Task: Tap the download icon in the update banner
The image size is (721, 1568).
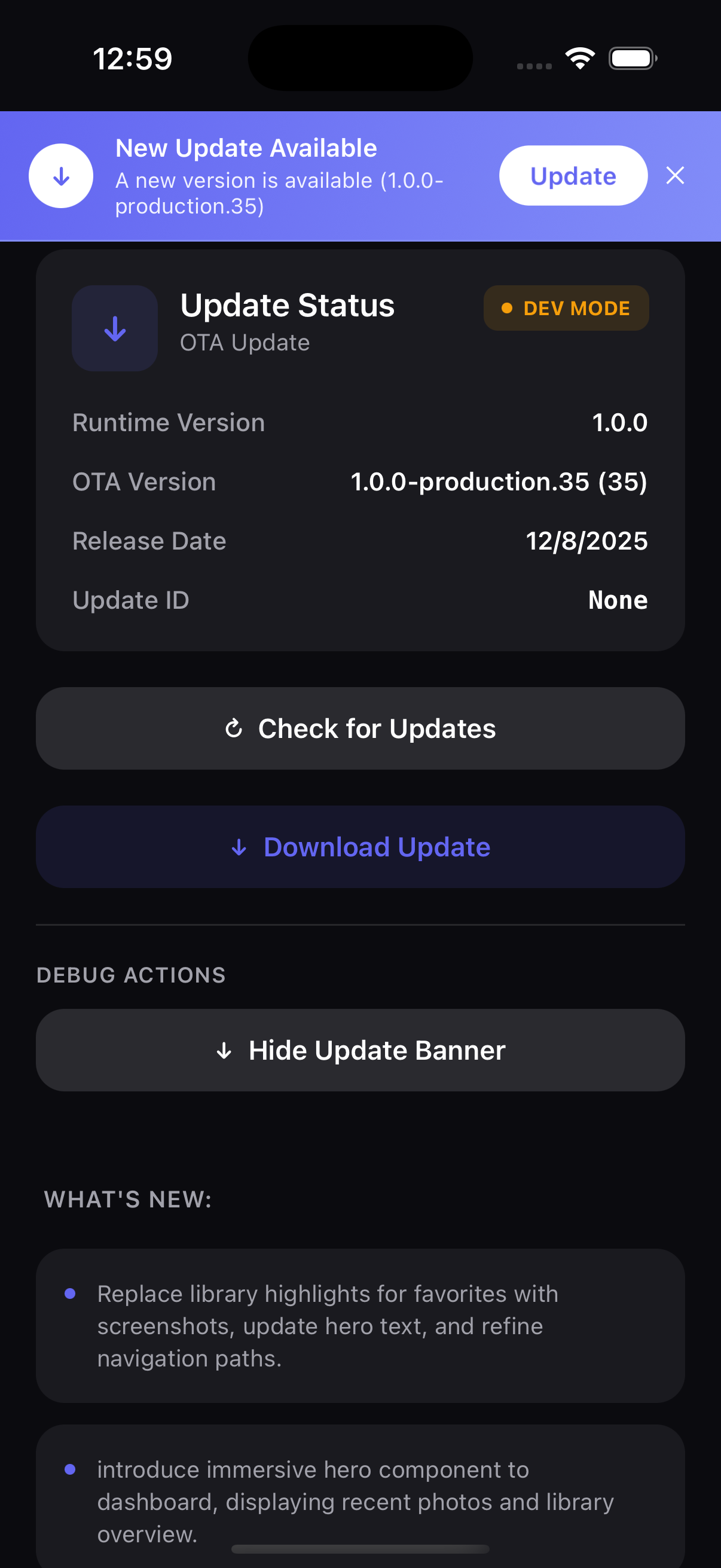Action: (61, 175)
